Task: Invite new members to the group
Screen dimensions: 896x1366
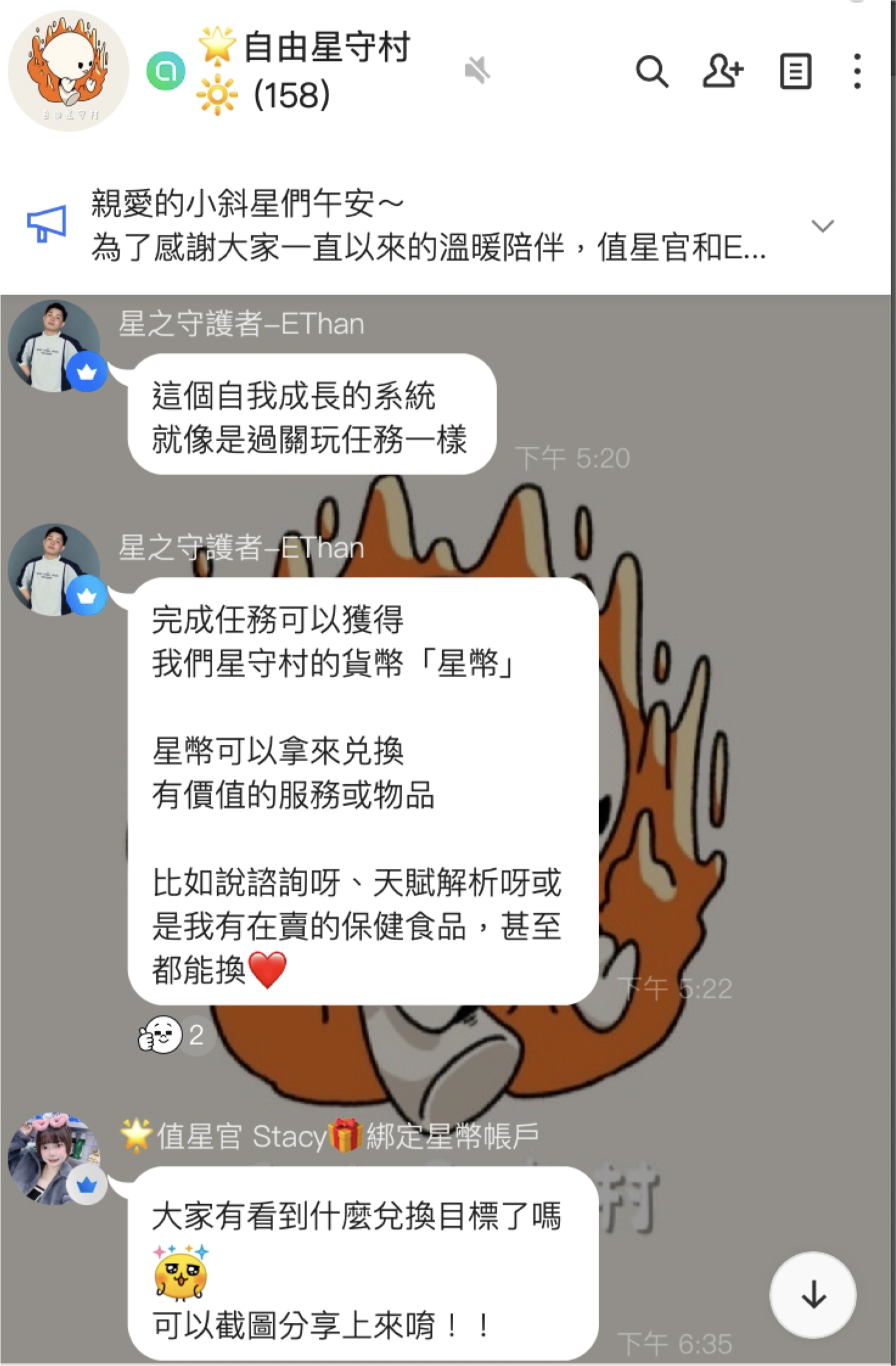Action: 722,72
